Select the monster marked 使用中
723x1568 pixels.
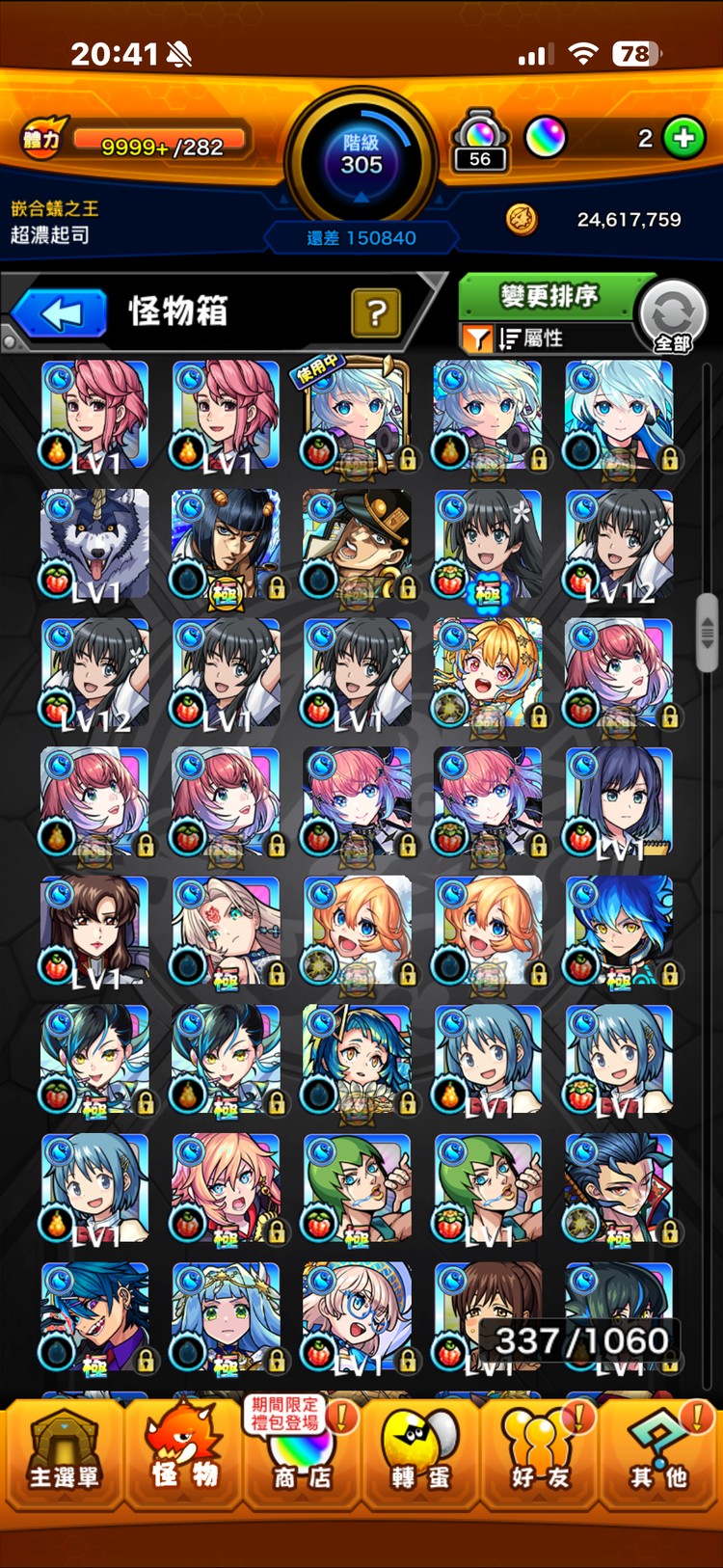point(357,416)
